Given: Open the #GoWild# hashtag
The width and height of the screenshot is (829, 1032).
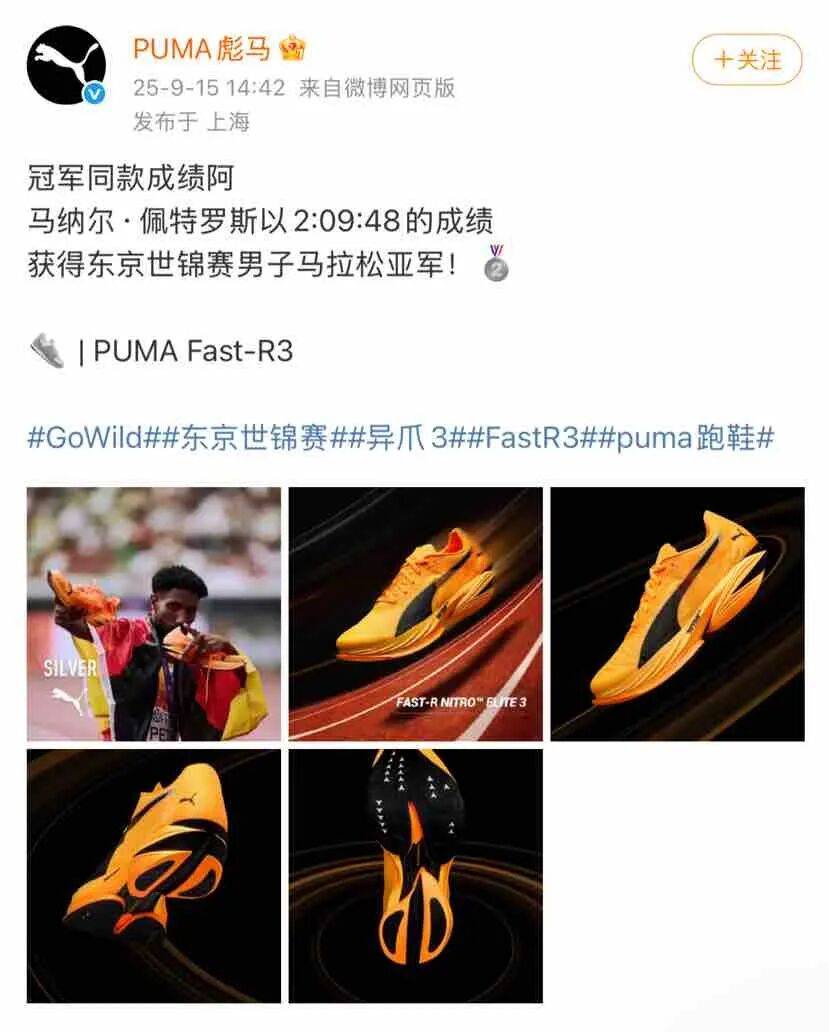Looking at the screenshot, I should pos(88,439).
